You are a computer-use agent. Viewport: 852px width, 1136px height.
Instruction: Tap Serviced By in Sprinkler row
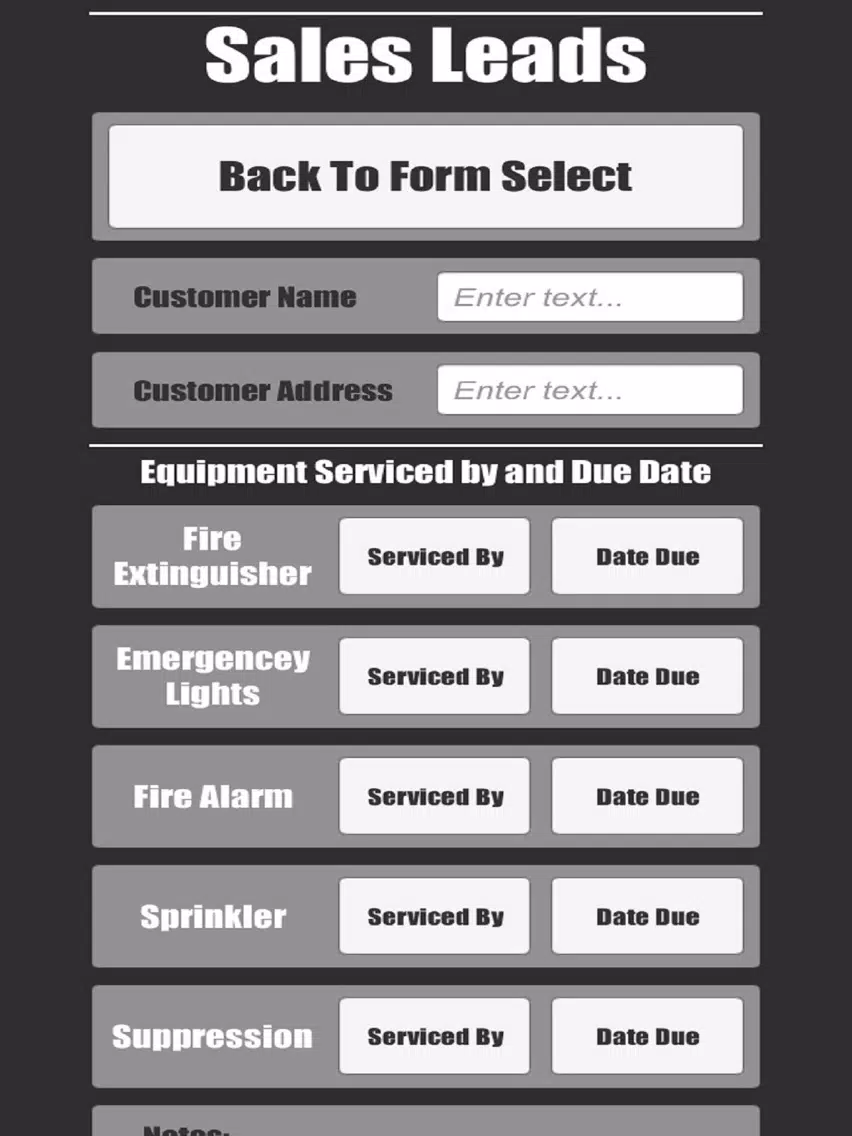click(x=434, y=916)
